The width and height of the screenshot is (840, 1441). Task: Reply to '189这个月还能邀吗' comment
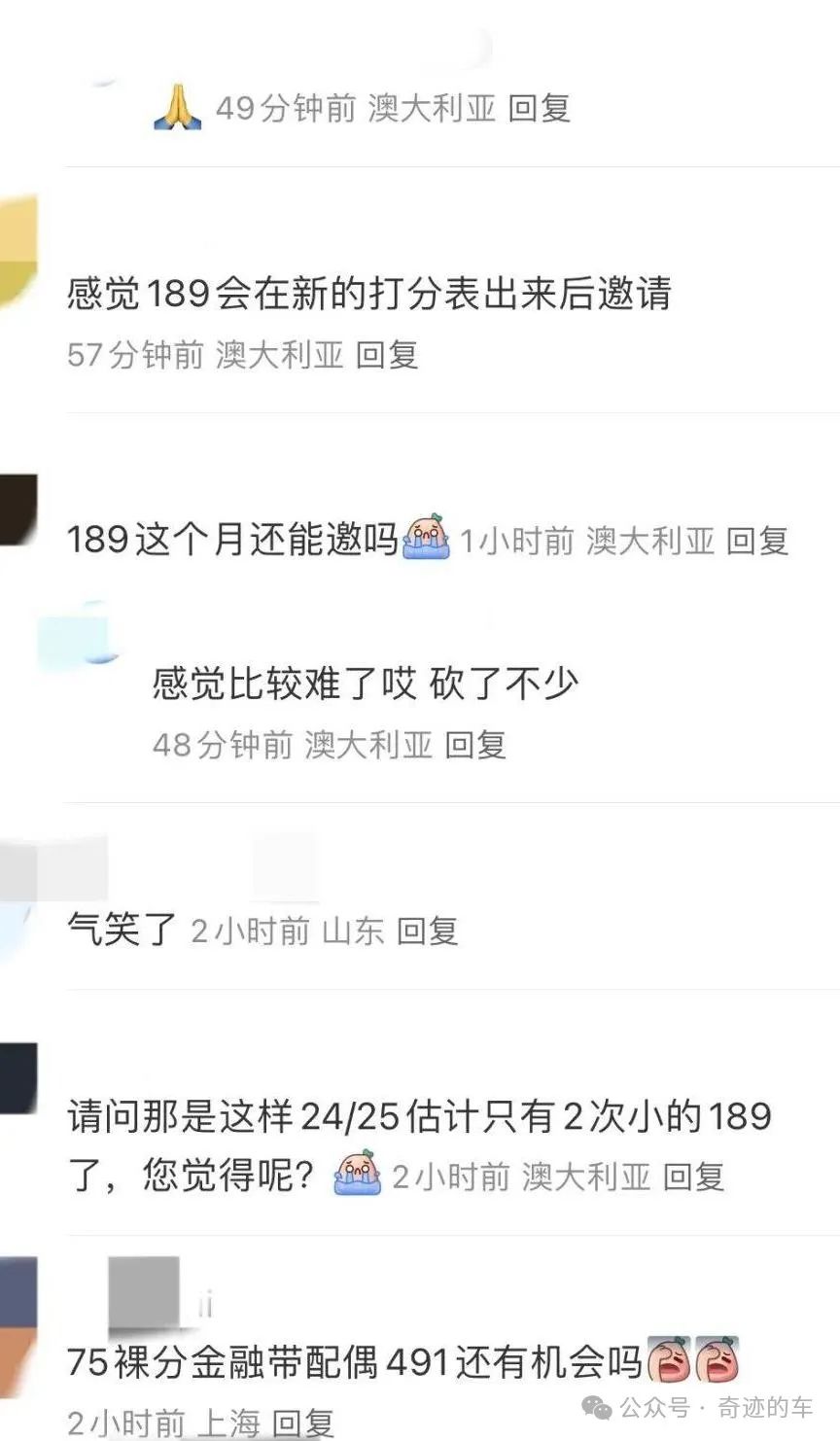(x=757, y=541)
